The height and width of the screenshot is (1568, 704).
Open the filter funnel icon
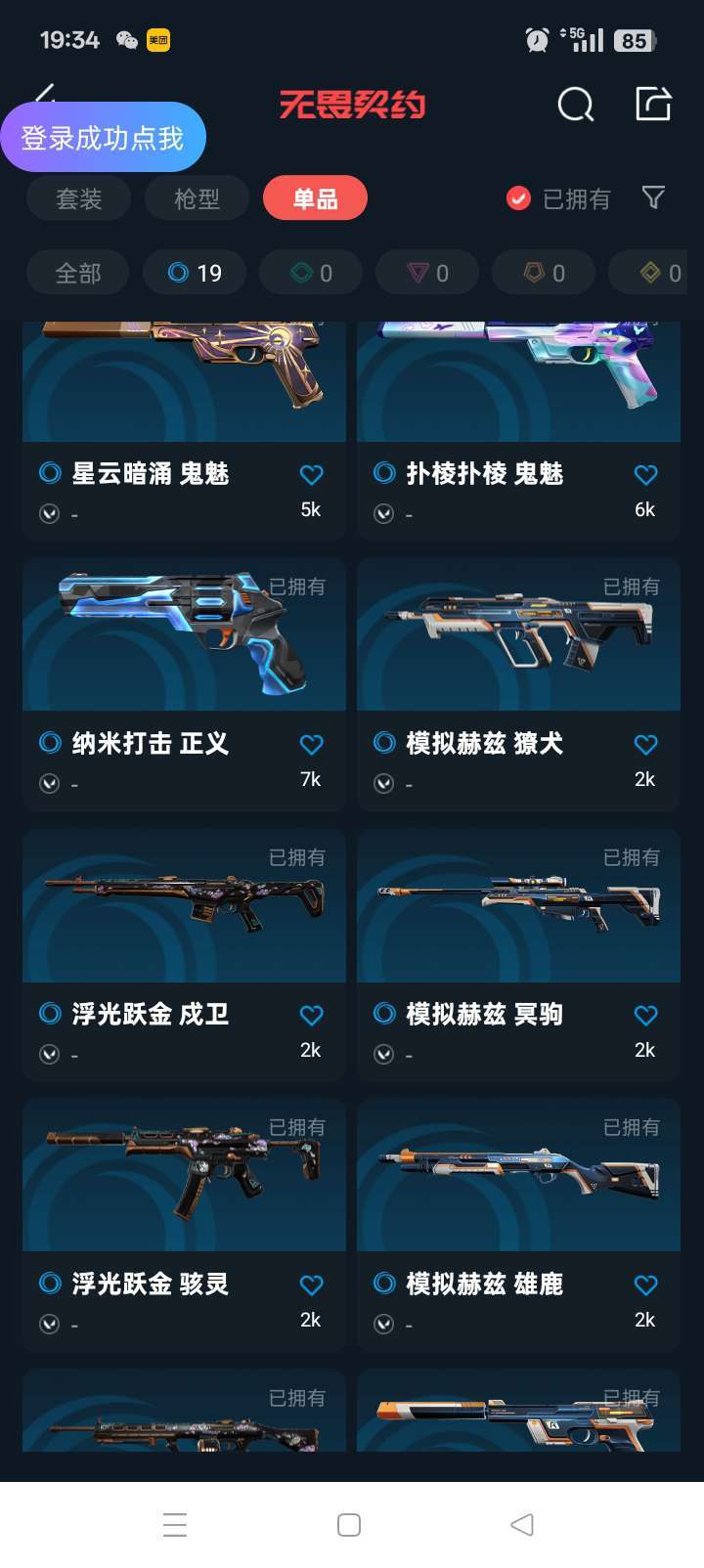[653, 198]
